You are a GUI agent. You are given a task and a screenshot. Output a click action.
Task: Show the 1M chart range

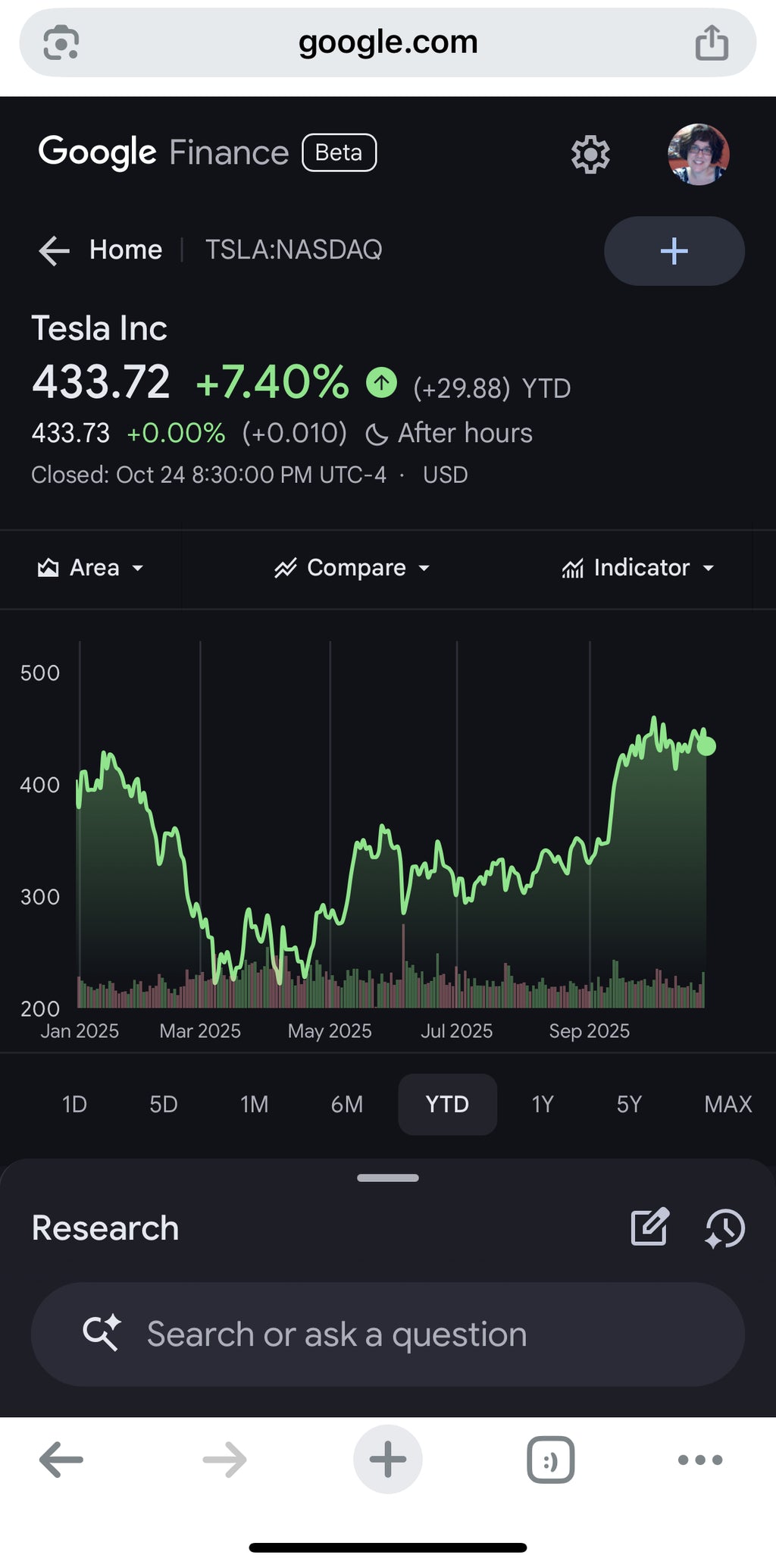[254, 1104]
